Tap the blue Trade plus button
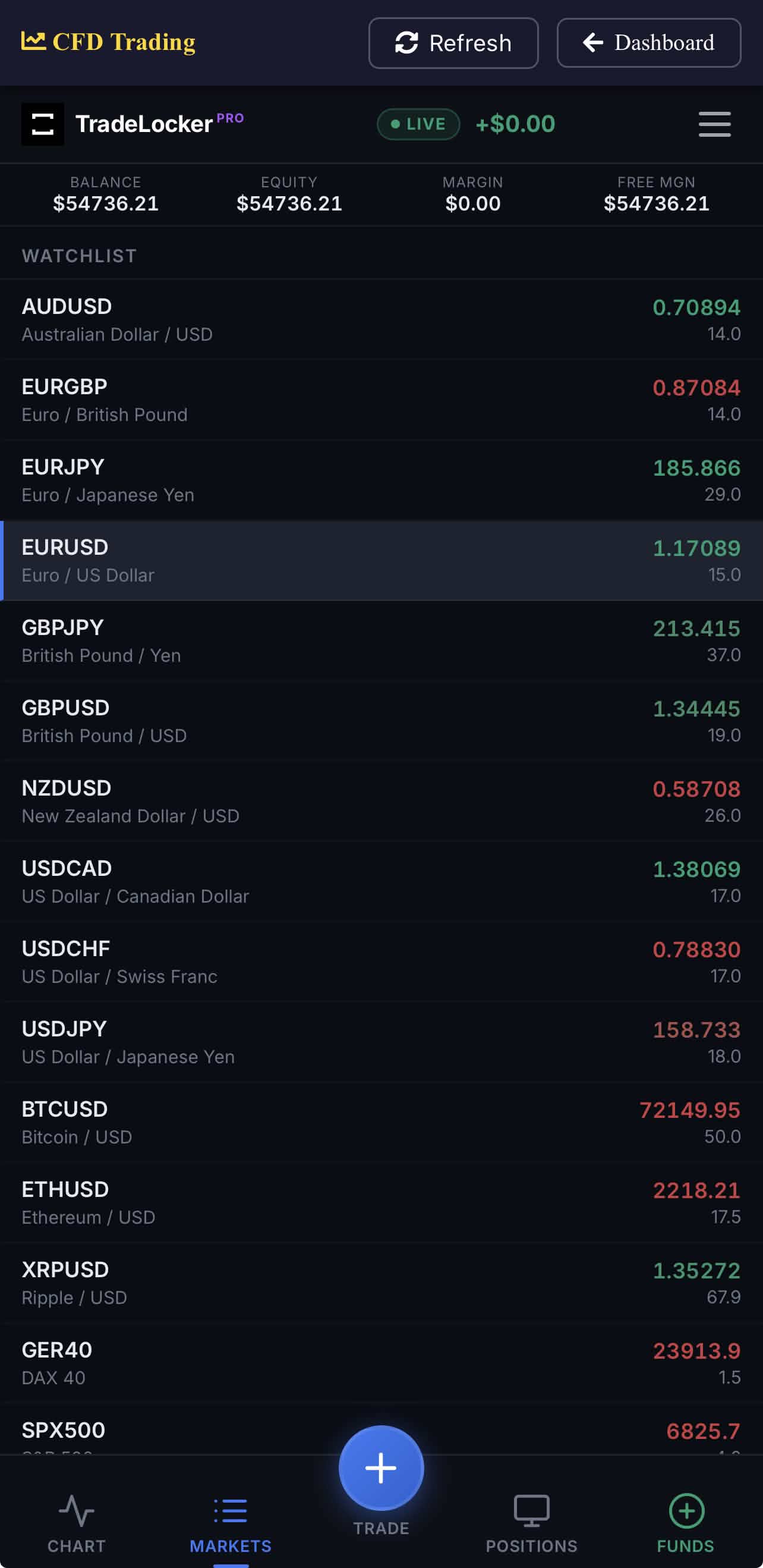This screenshot has height=1568, width=763. tap(381, 1468)
